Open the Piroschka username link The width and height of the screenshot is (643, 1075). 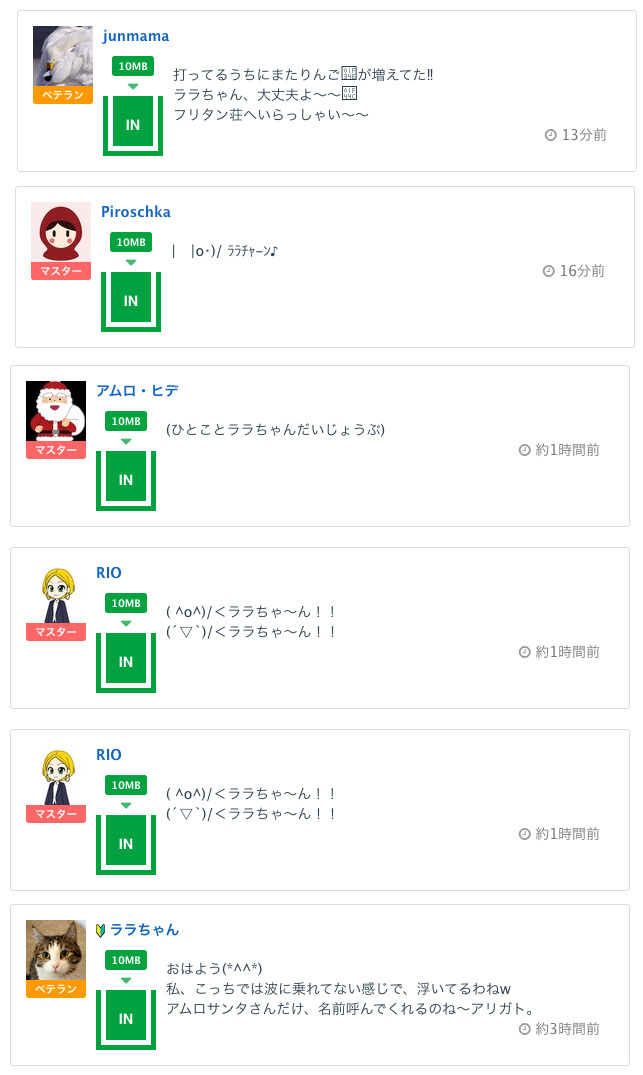[x=136, y=212]
